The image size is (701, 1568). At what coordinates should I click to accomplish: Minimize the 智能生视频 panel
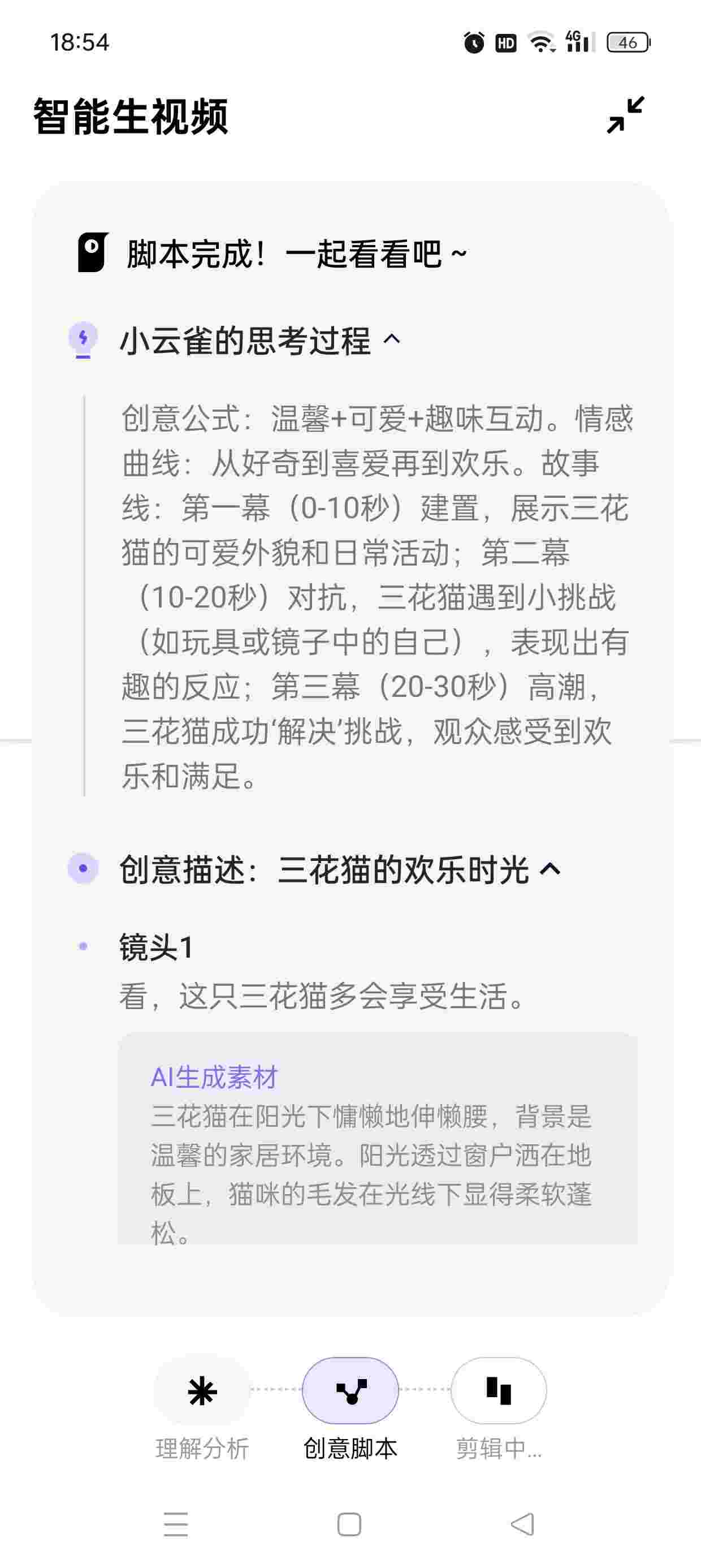pos(625,115)
